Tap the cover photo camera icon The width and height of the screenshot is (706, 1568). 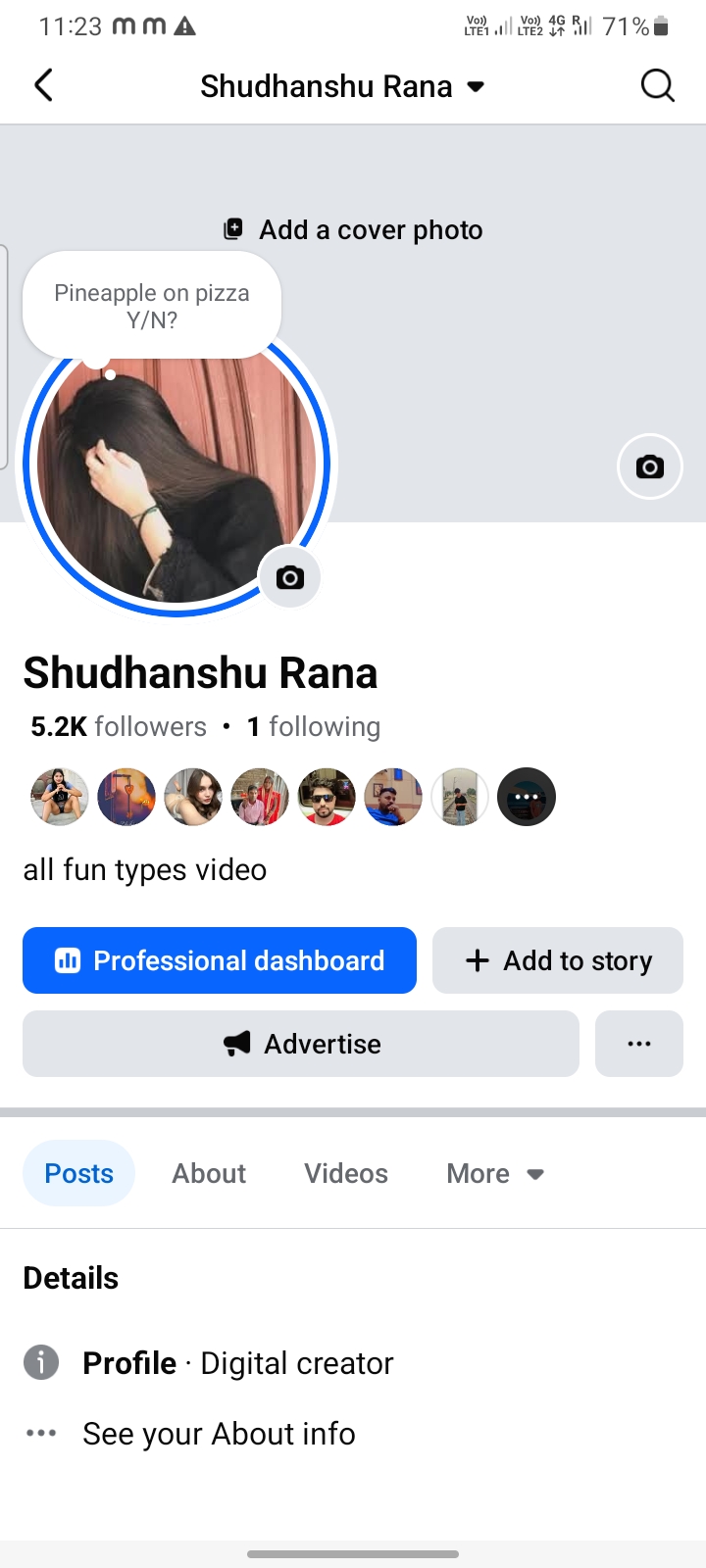[x=649, y=466]
